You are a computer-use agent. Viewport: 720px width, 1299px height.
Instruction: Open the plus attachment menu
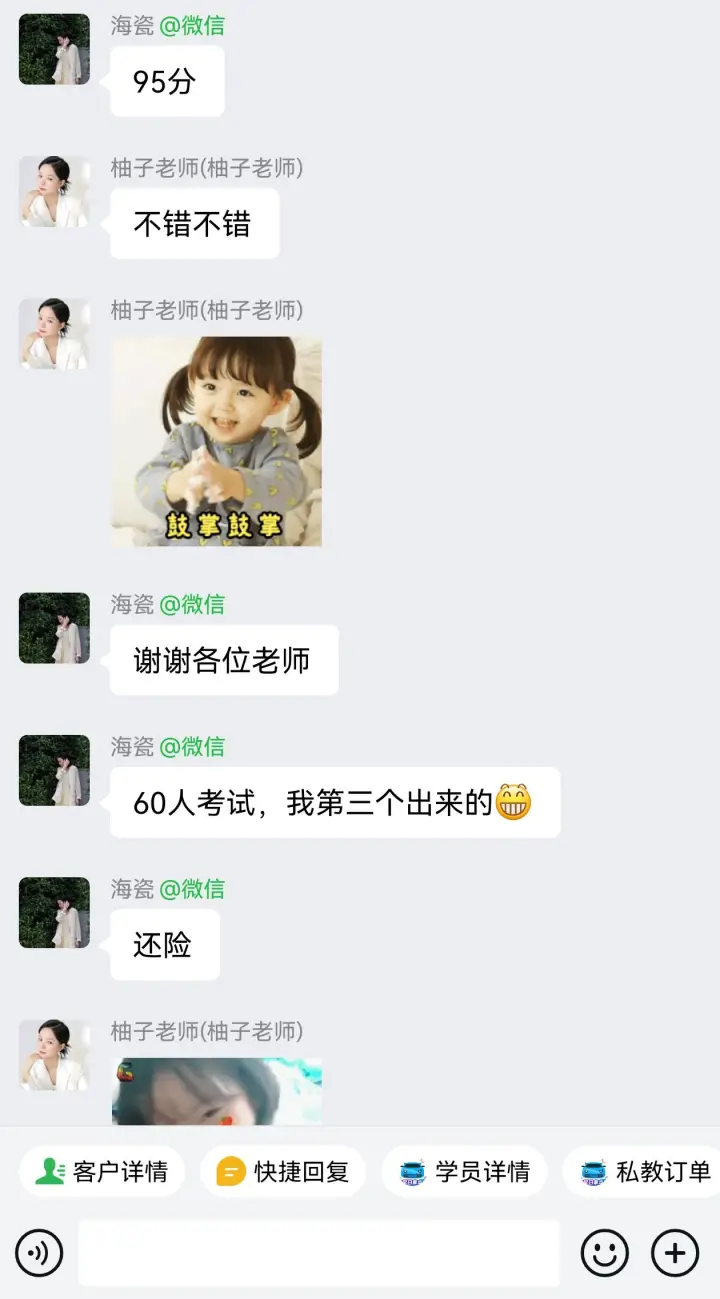[675, 1253]
